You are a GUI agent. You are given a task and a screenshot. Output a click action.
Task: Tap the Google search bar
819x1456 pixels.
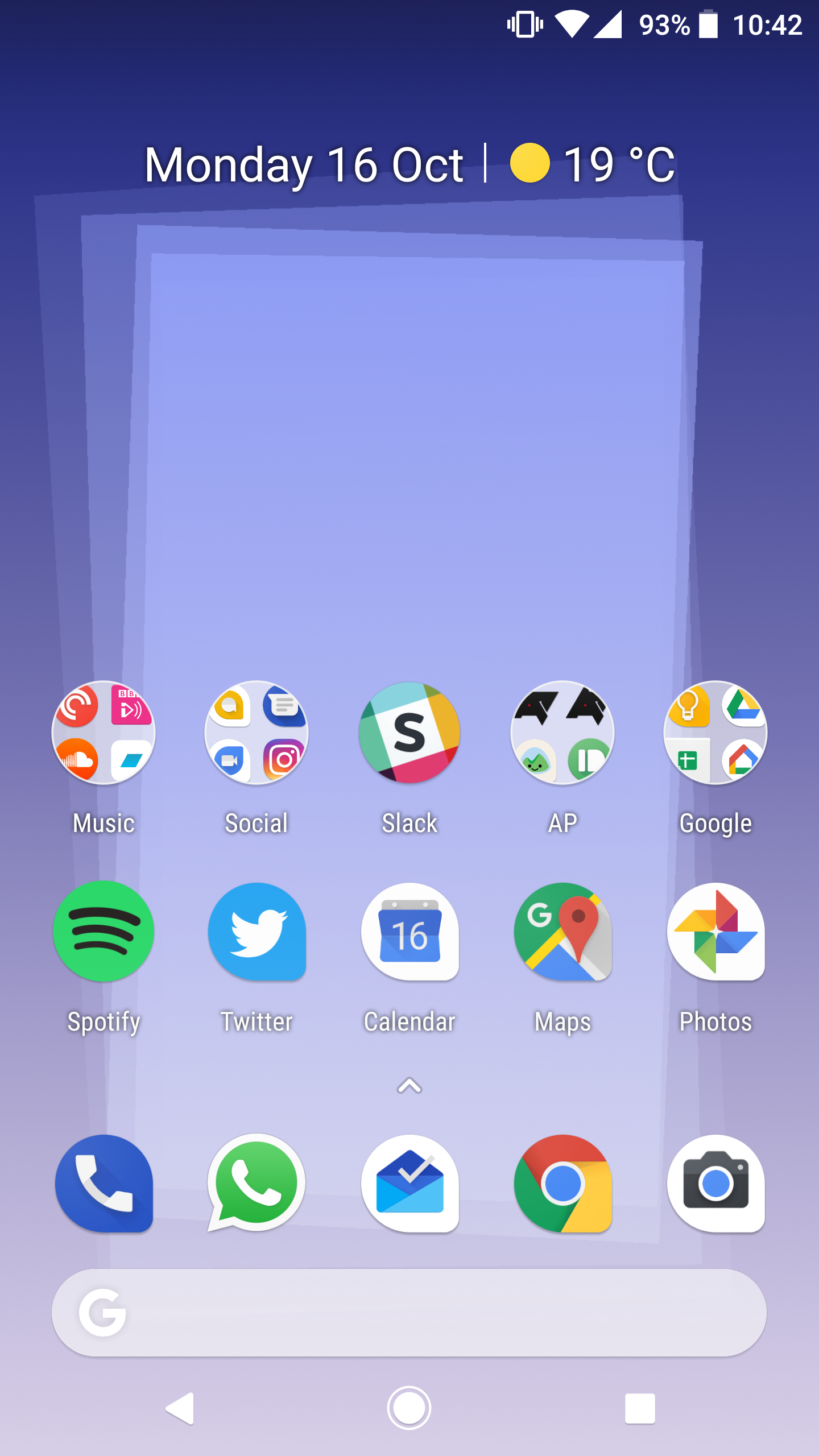pyautogui.click(x=409, y=1313)
